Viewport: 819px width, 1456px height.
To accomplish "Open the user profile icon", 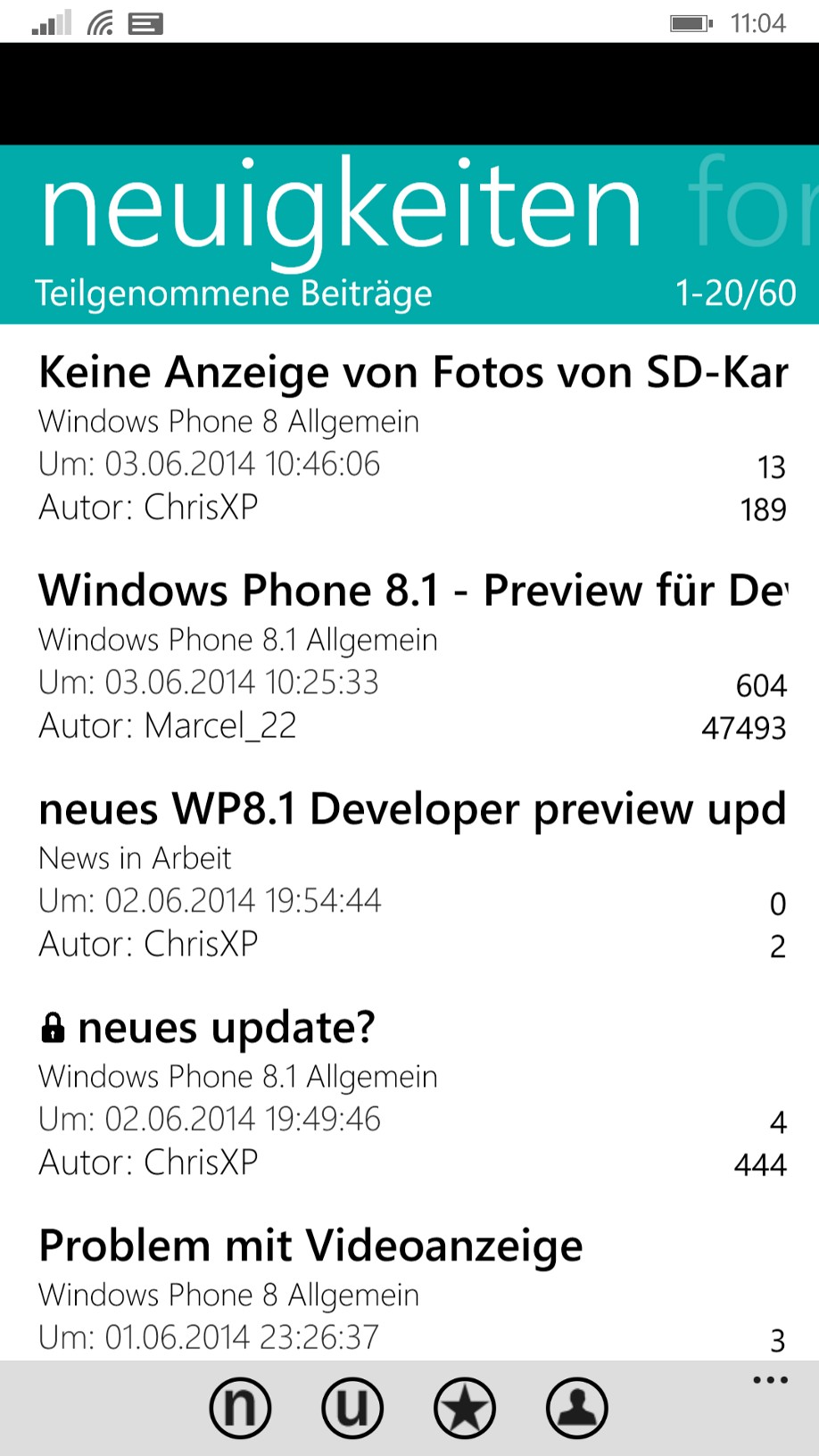I will coord(577,1408).
